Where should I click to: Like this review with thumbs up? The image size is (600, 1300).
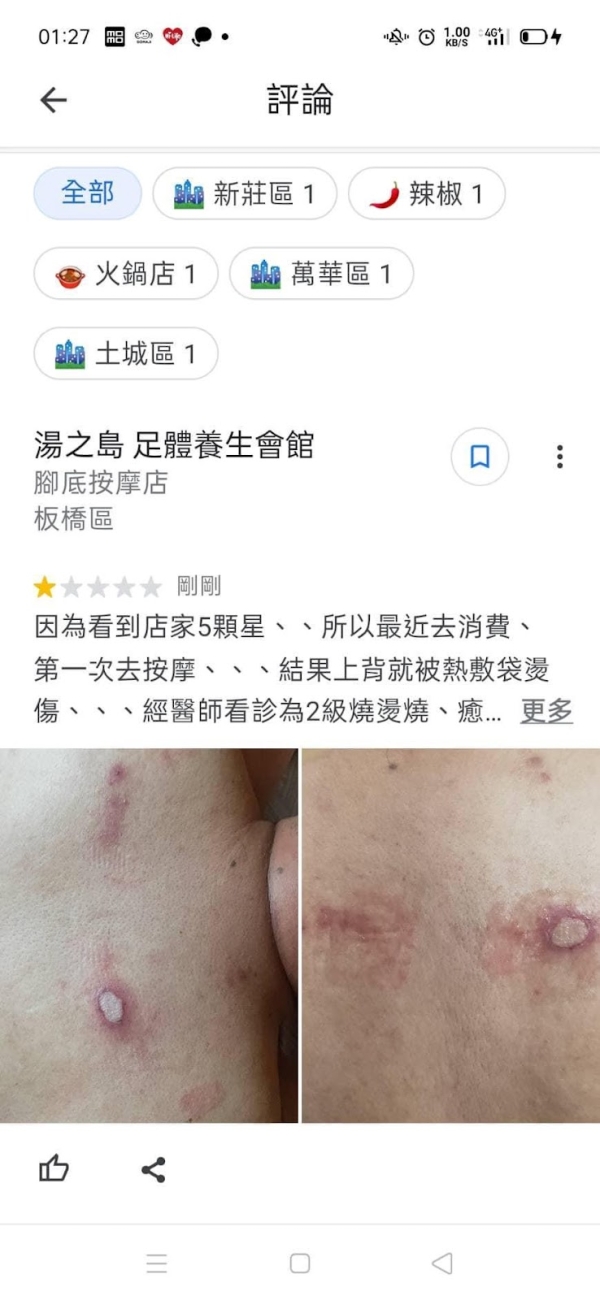click(54, 1169)
